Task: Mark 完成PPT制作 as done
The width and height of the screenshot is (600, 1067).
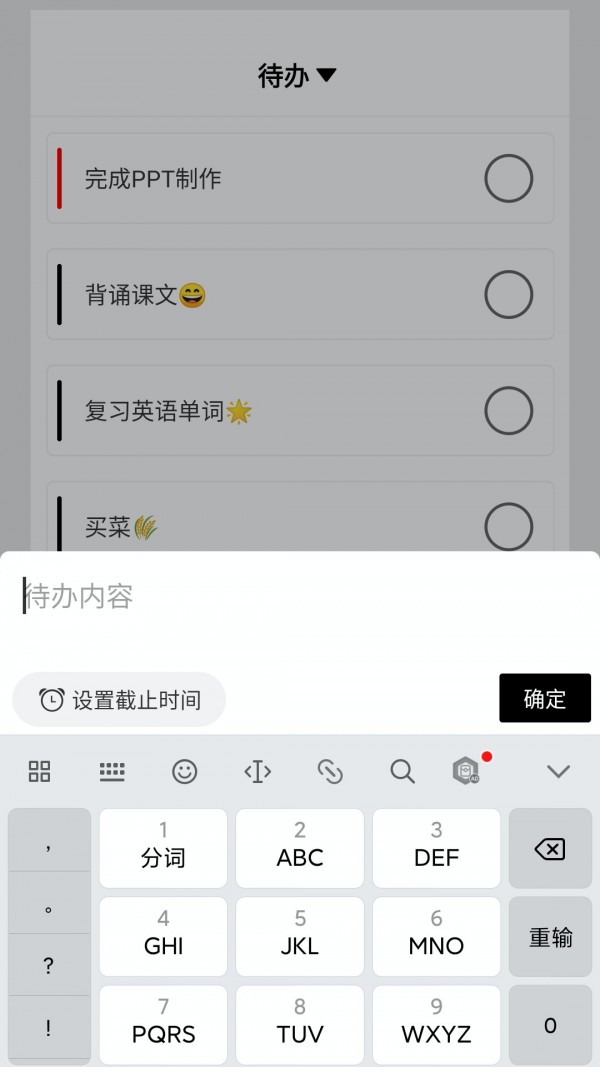Action: (x=508, y=178)
